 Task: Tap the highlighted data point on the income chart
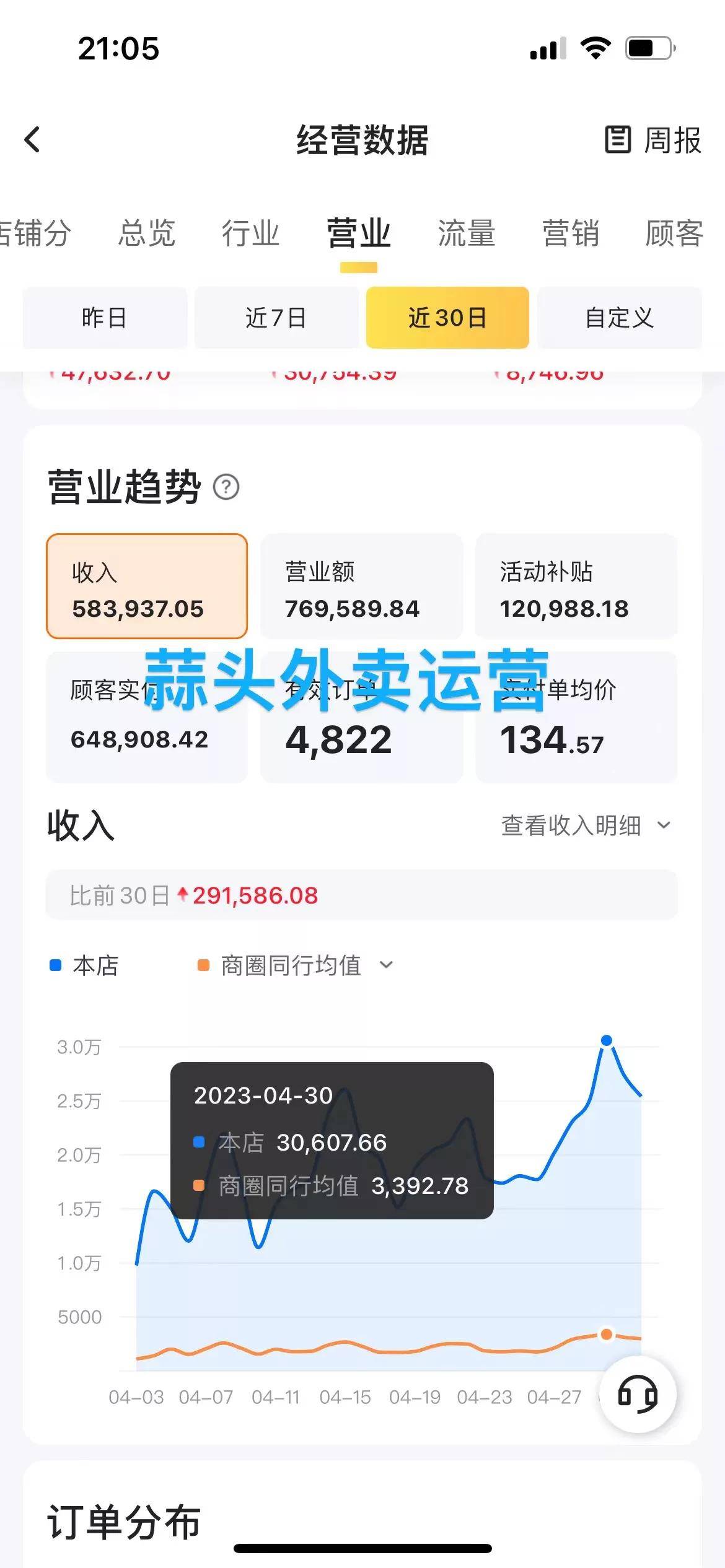tap(606, 1039)
